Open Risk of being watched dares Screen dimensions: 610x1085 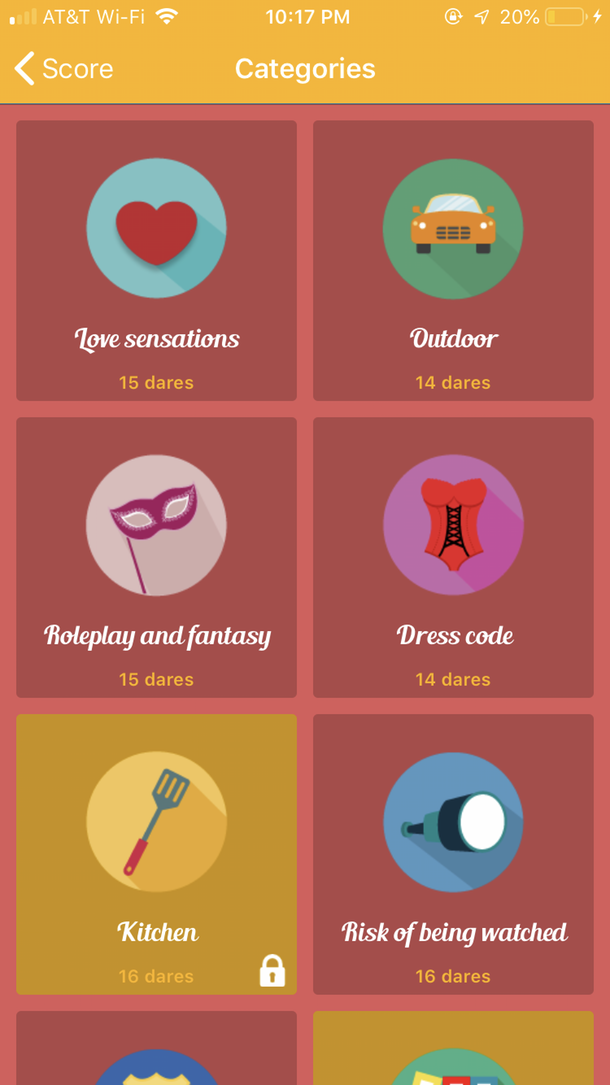pos(453,854)
